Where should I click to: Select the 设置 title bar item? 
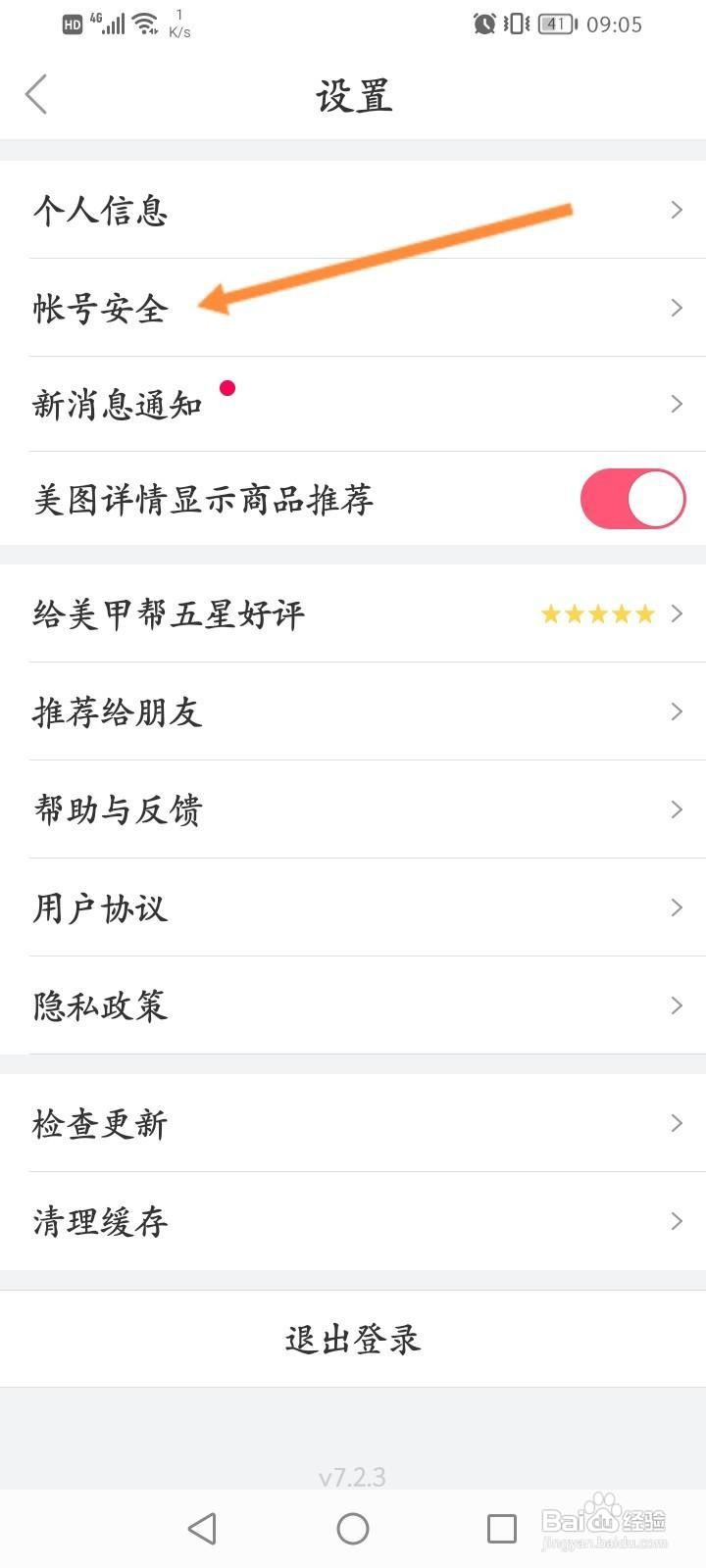[353, 95]
